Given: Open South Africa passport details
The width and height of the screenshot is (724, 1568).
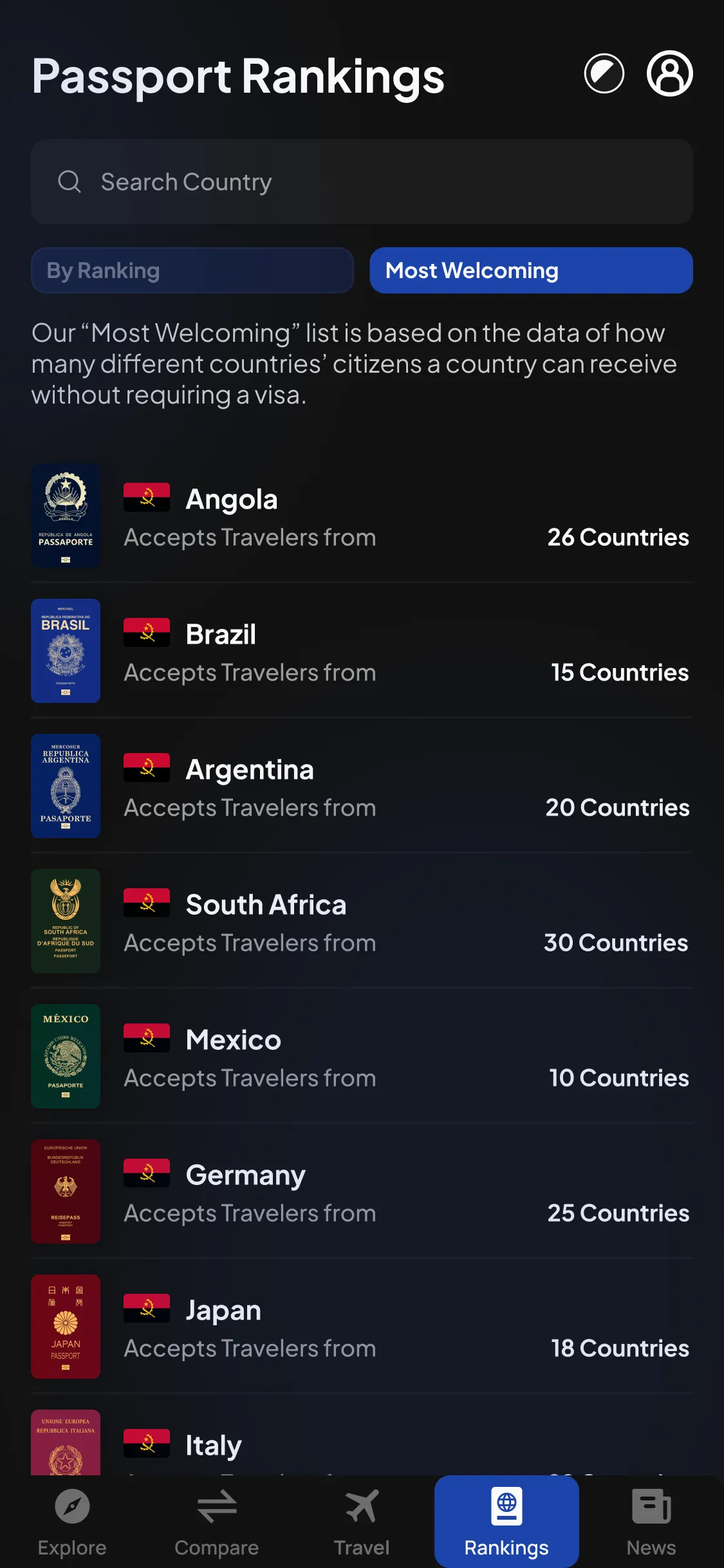Looking at the screenshot, I should pos(362,922).
